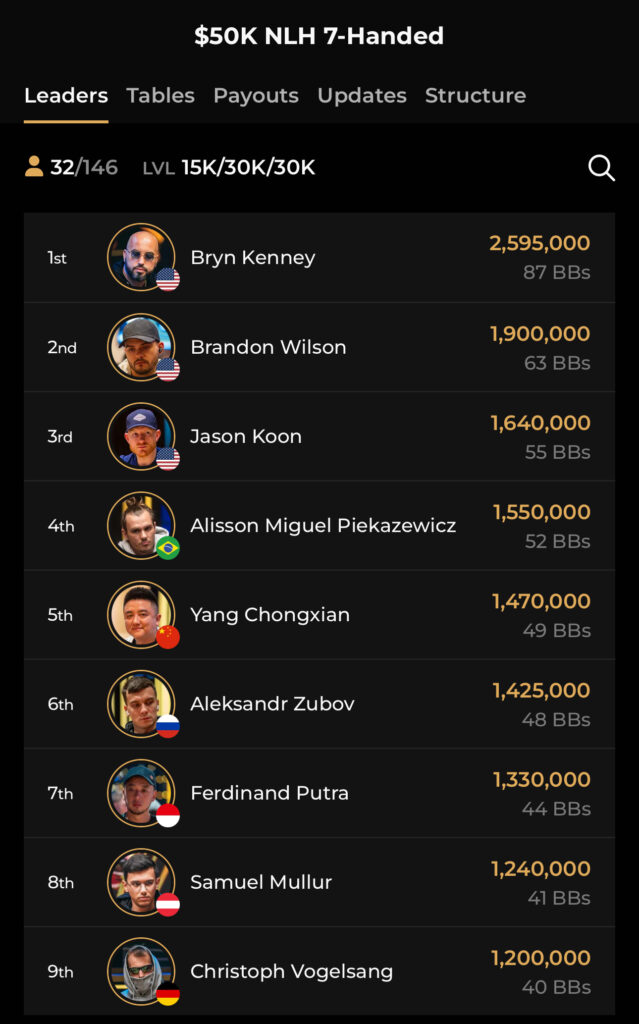
Task: Open Bryn Kenney's player row
Action: tap(319, 258)
